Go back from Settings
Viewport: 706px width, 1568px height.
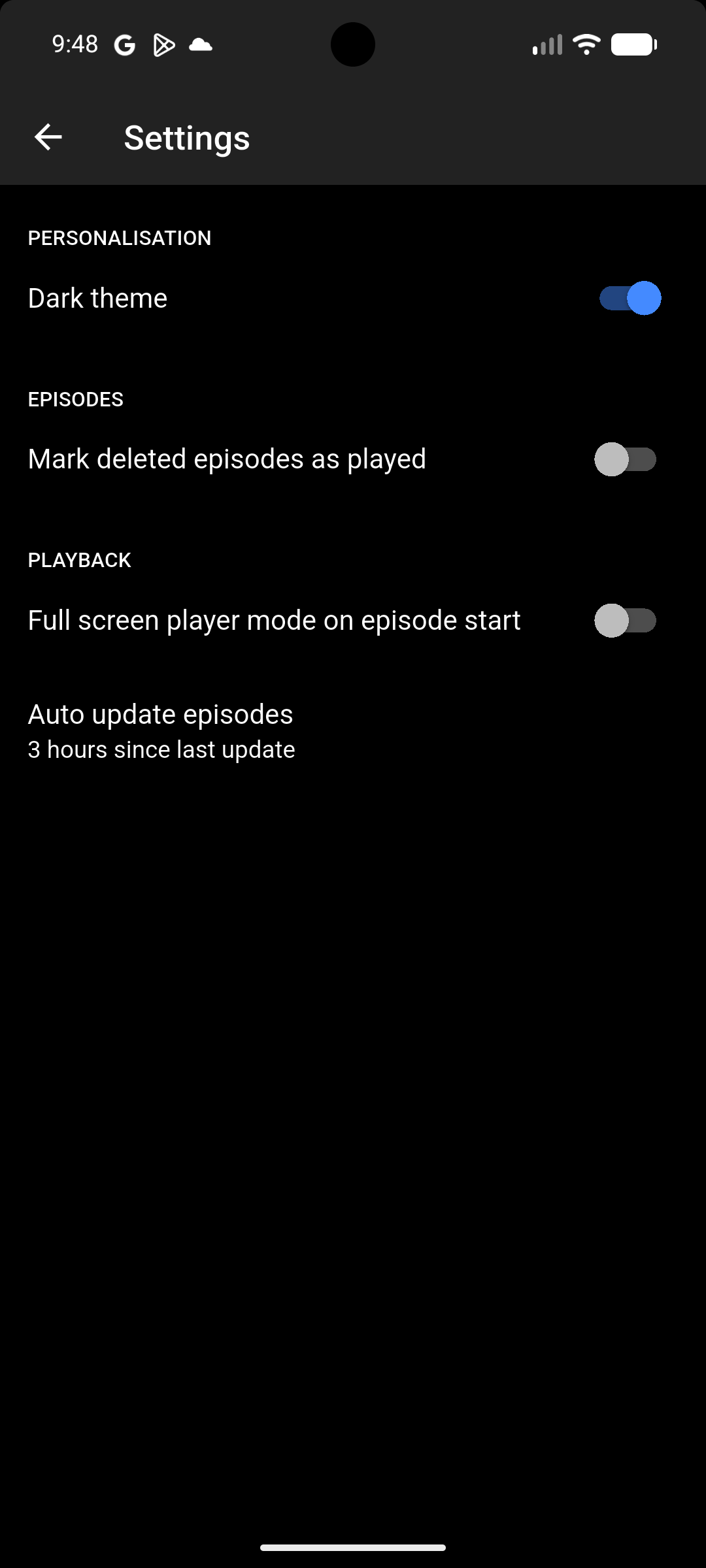48,137
